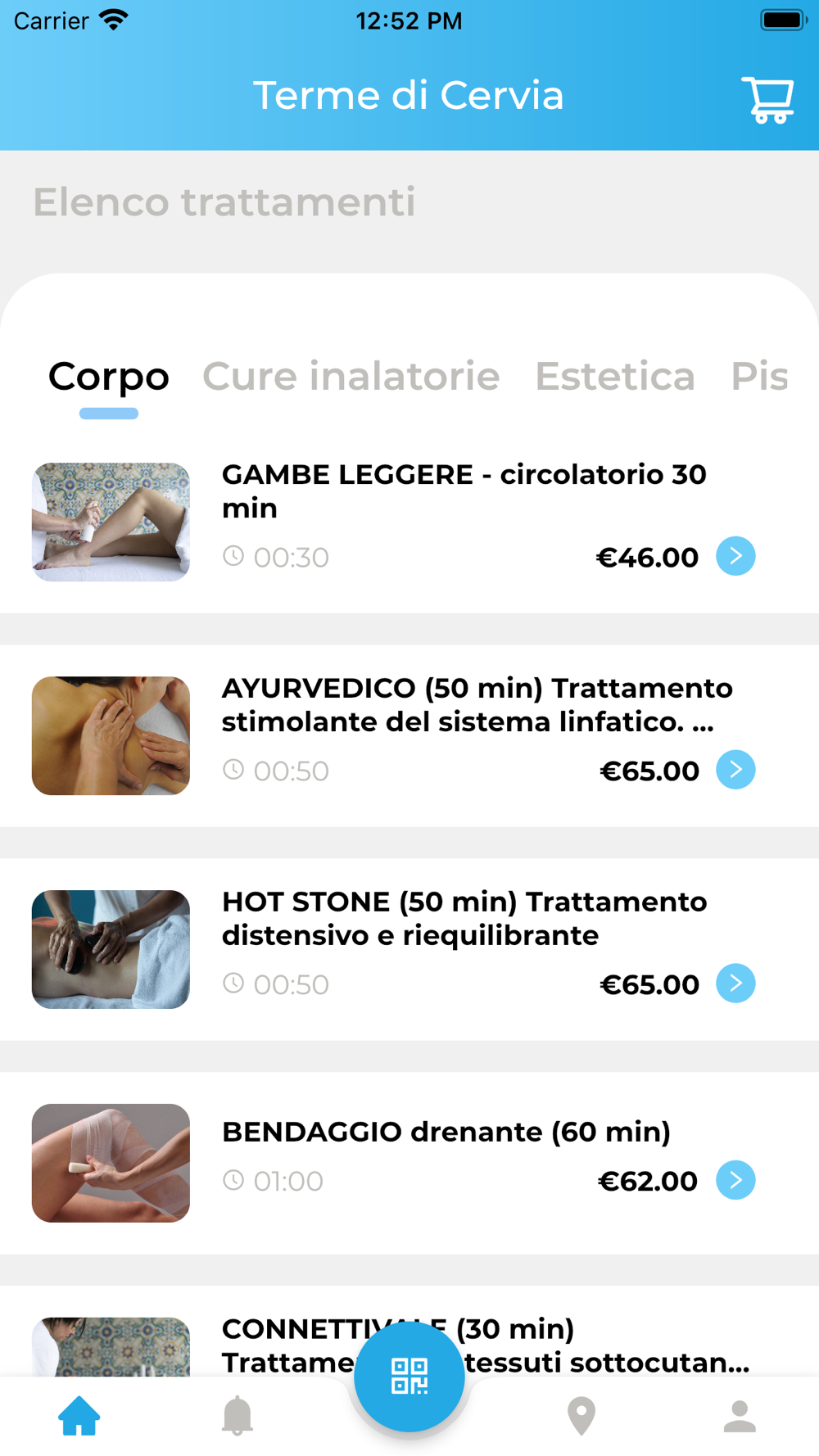Open the profile tab

pyautogui.click(x=740, y=1416)
